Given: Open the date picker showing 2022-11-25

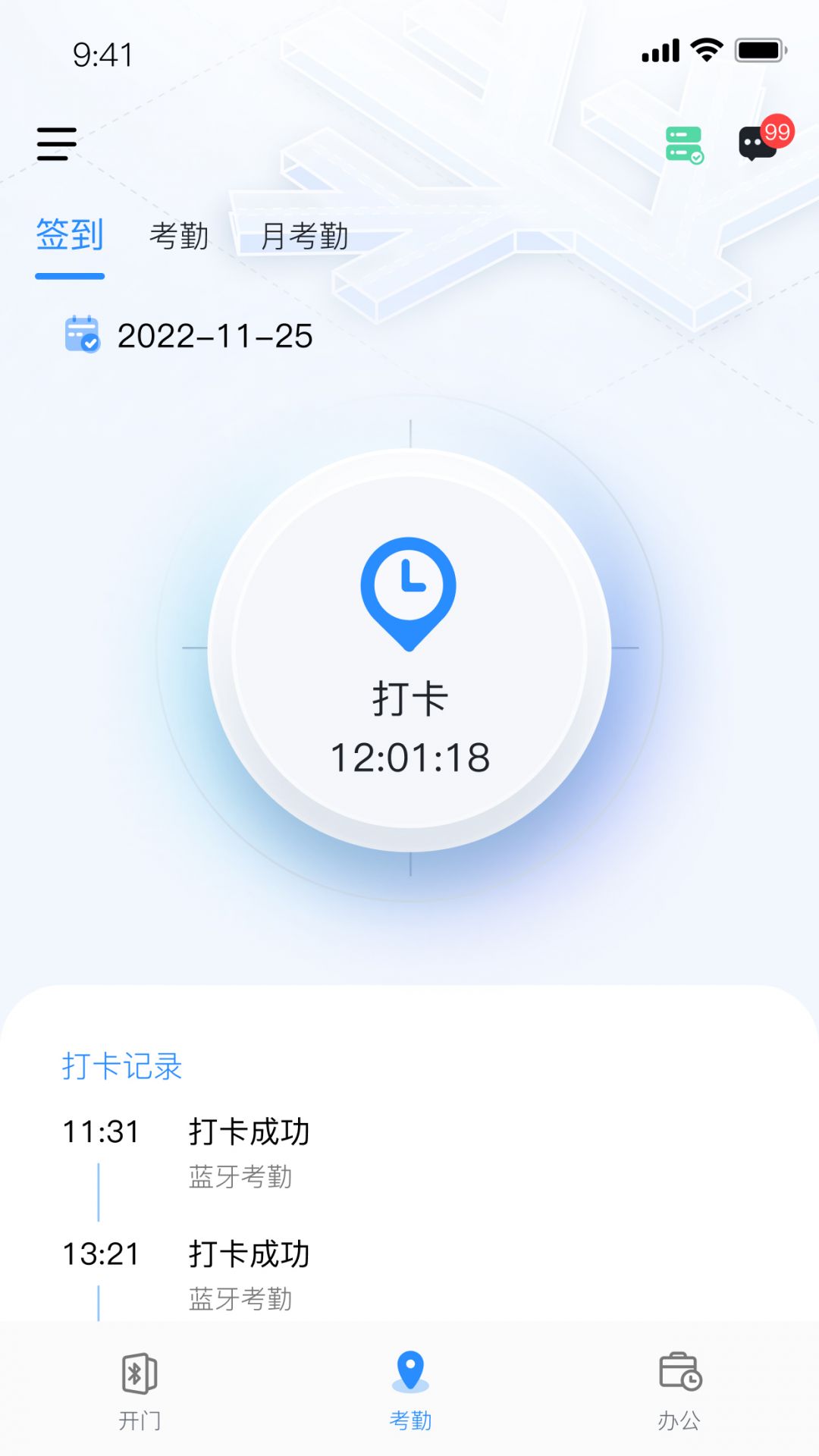Looking at the screenshot, I should 215,336.
